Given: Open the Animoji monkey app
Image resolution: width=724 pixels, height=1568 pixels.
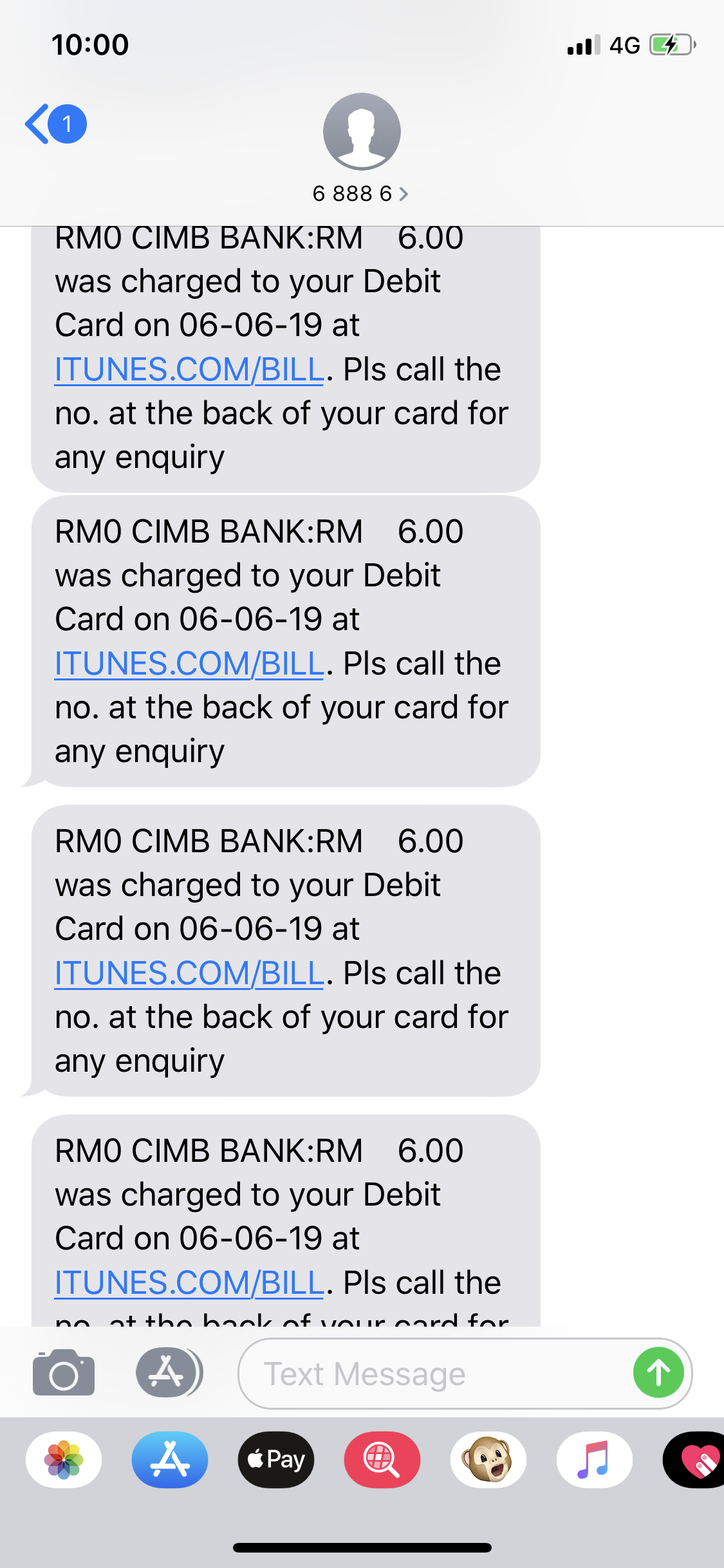Looking at the screenshot, I should pyautogui.click(x=488, y=1460).
